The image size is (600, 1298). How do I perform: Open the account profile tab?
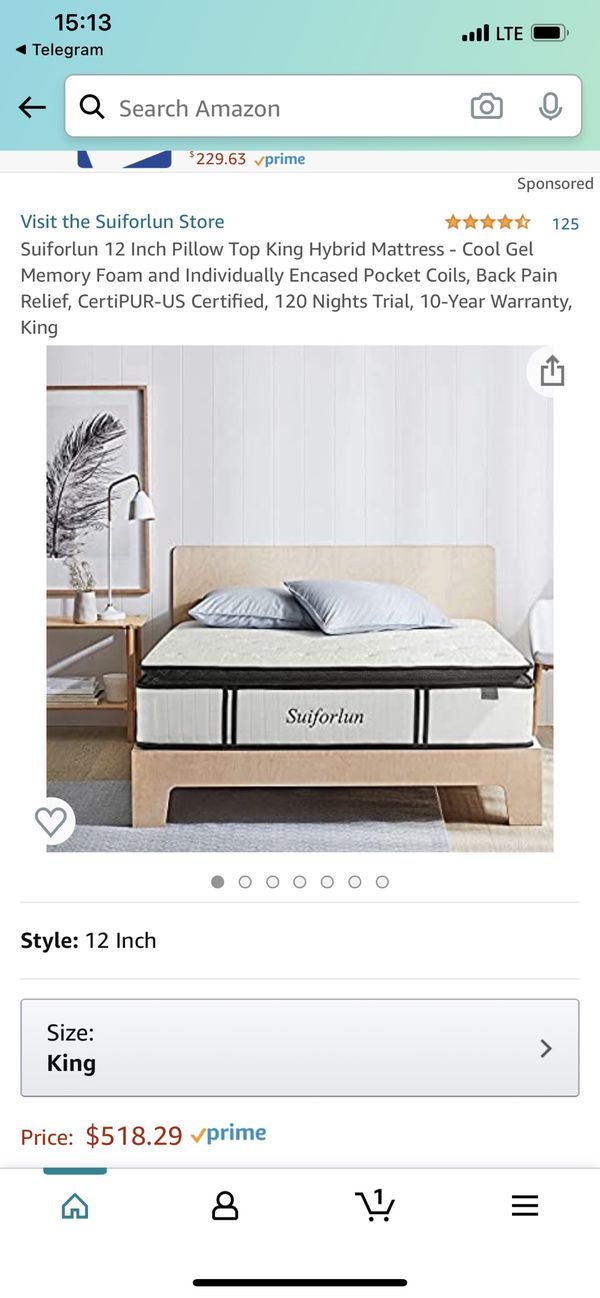(x=225, y=1206)
